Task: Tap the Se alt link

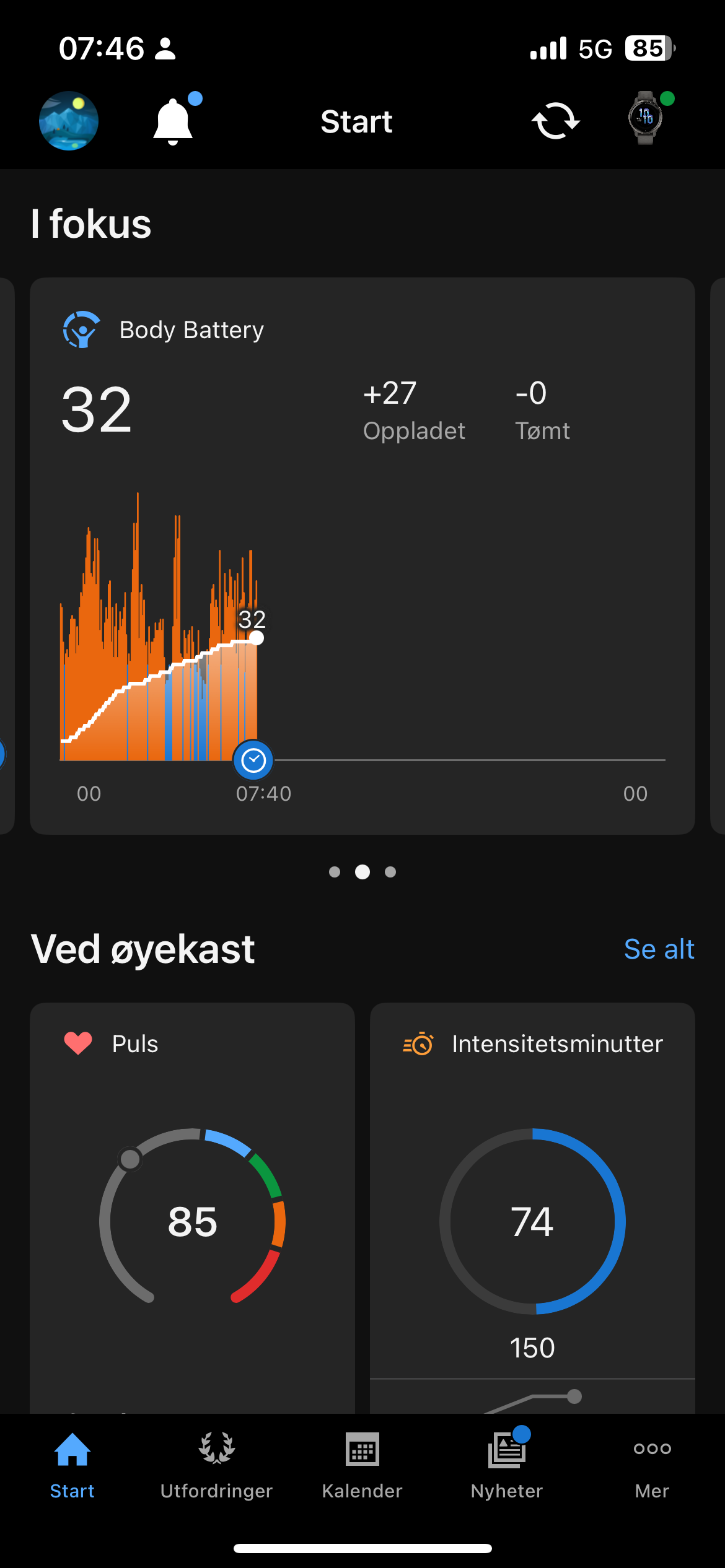Action: pyautogui.click(x=659, y=949)
